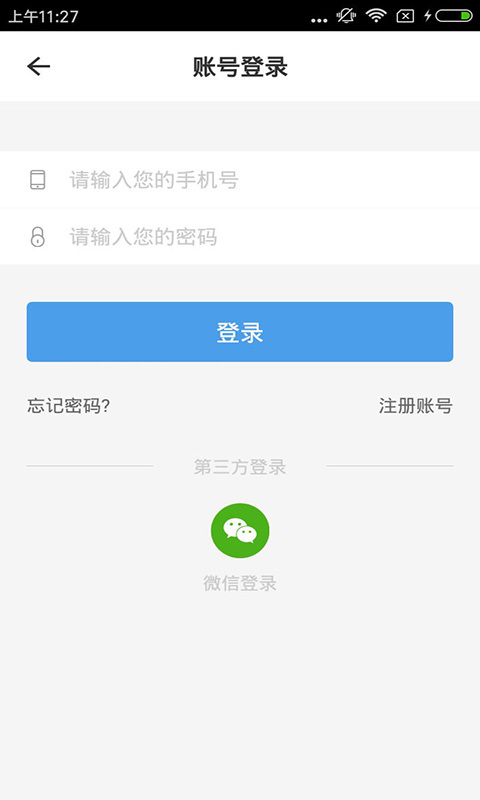Go back using the arrow icon
This screenshot has height=800, width=480.
click(38, 66)
